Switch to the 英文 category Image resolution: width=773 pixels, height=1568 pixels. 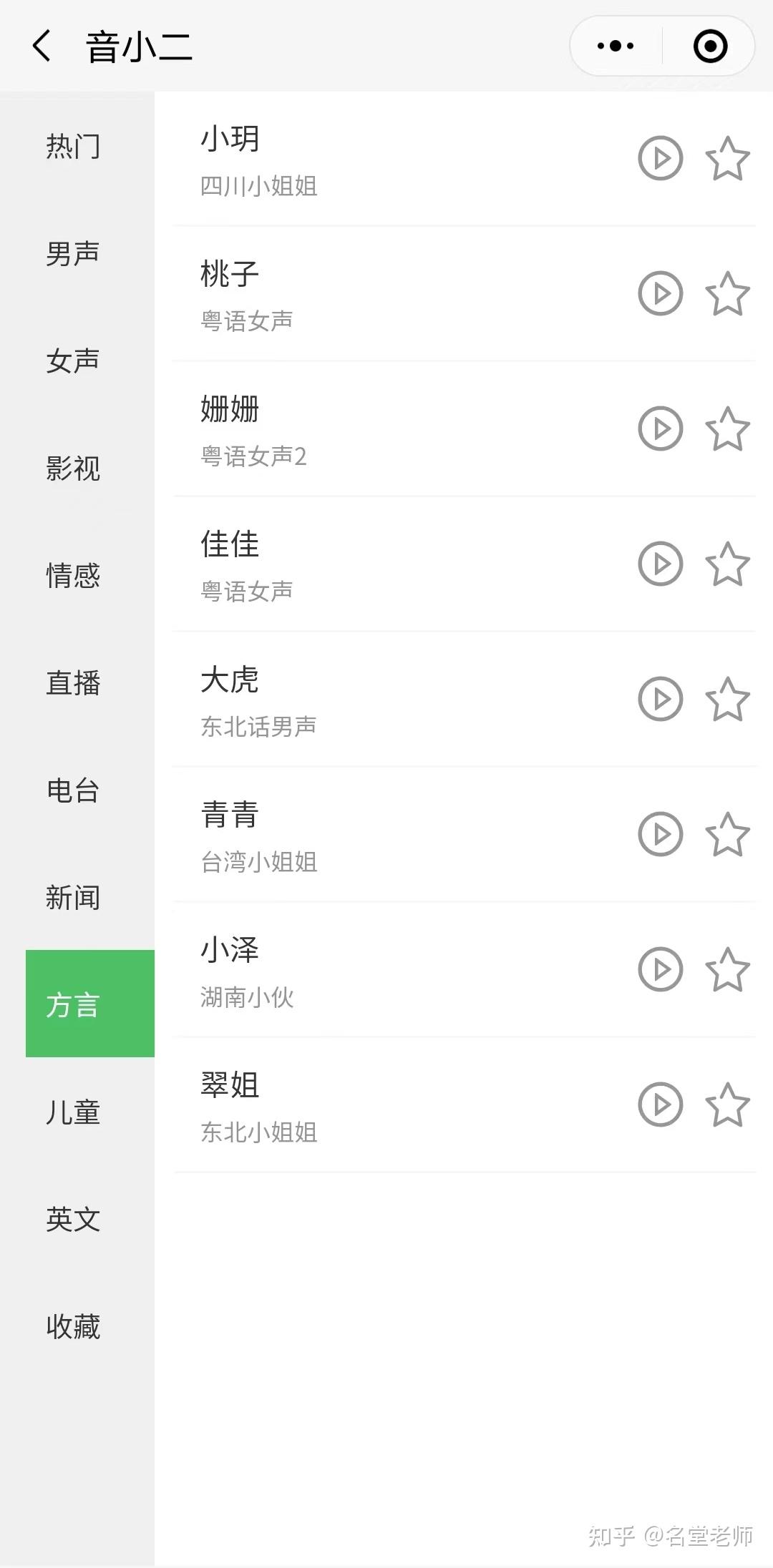point(73,1219)
